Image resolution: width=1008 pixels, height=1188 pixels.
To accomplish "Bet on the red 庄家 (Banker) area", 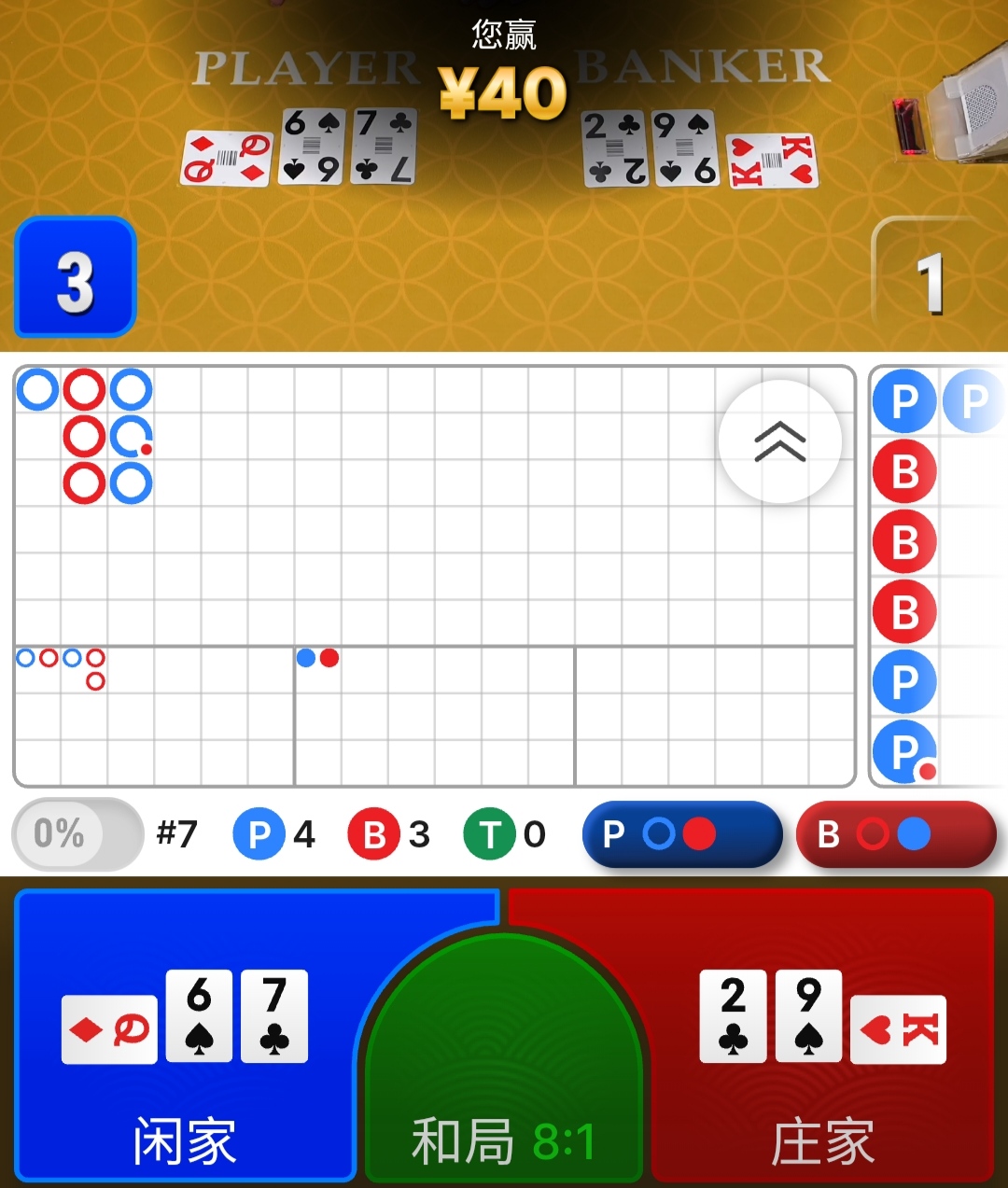I will pos(821,1036).
